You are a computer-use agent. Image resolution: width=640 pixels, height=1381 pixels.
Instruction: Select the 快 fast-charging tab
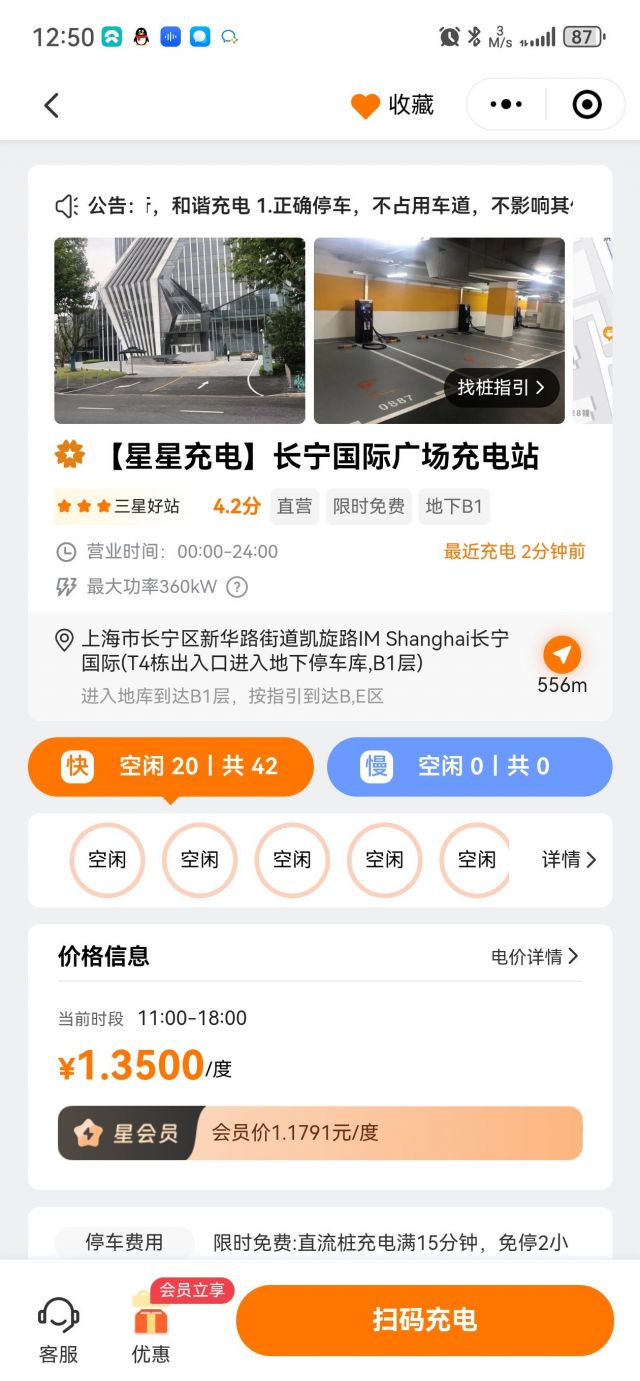[x=170, y=767]
